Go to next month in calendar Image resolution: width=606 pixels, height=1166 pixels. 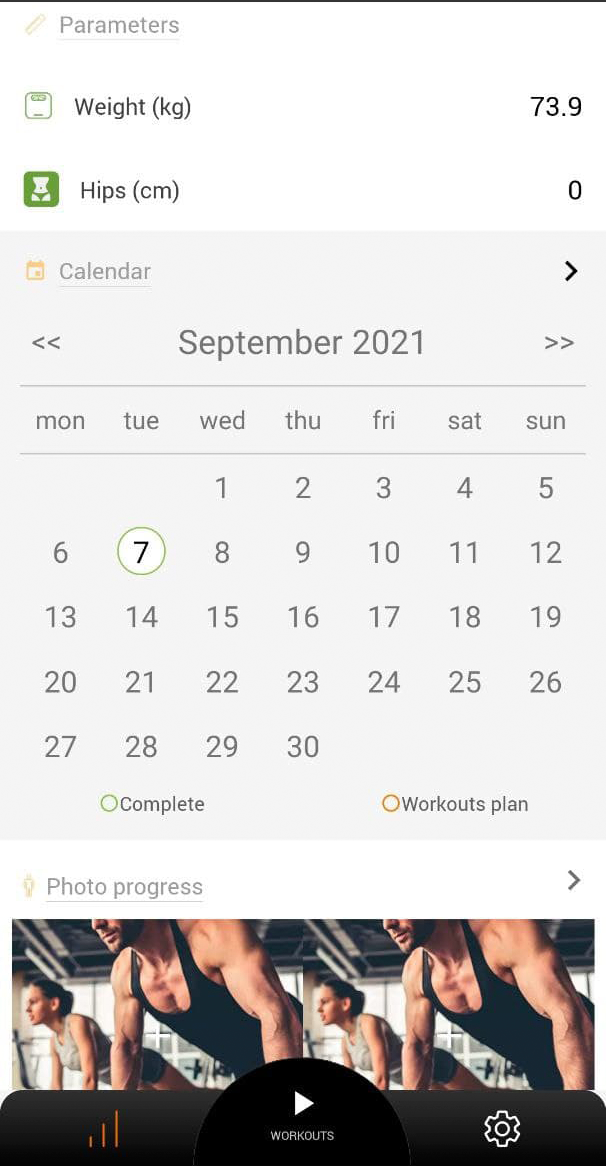pyautogui.click(x=559, y=343)
